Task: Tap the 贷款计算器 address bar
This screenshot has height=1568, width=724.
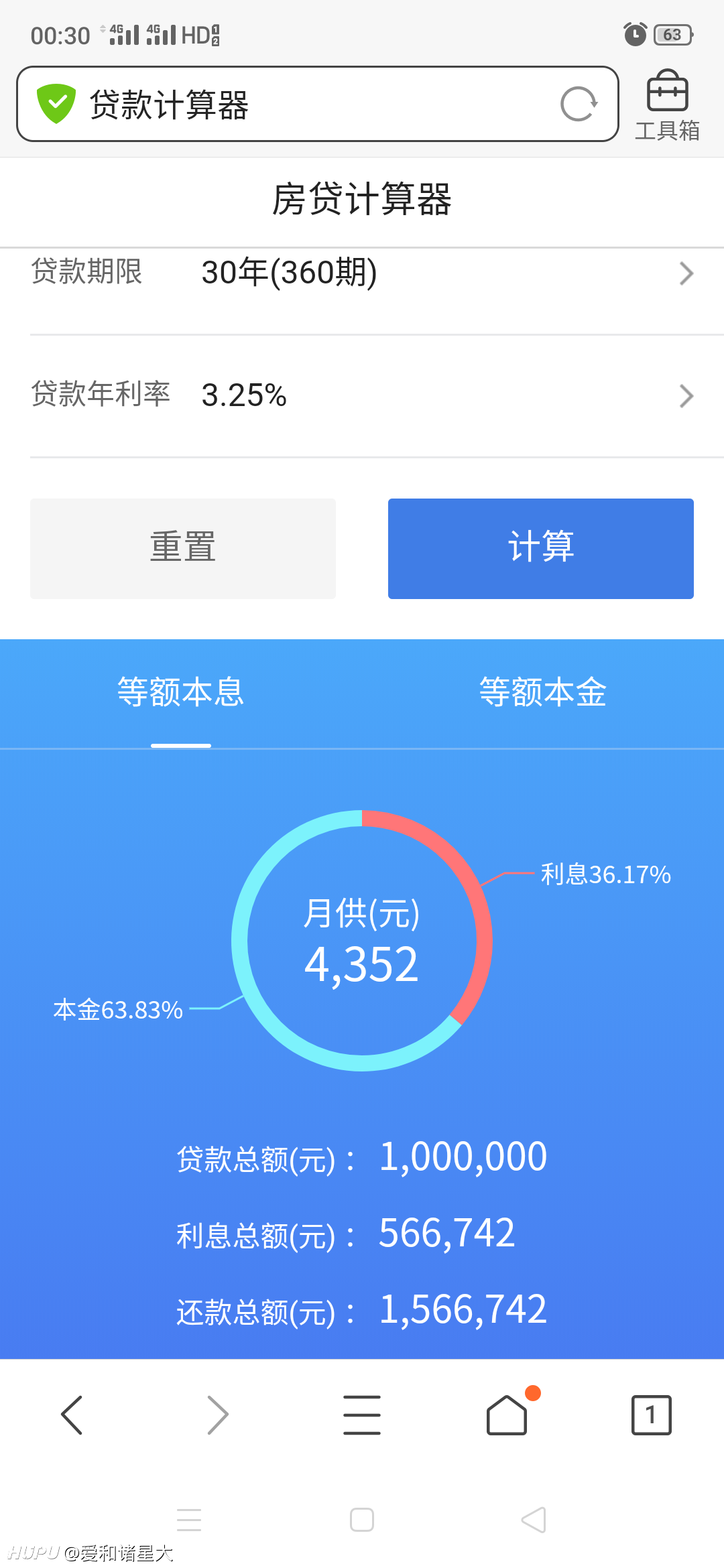Action: click(x=317, y=104)
